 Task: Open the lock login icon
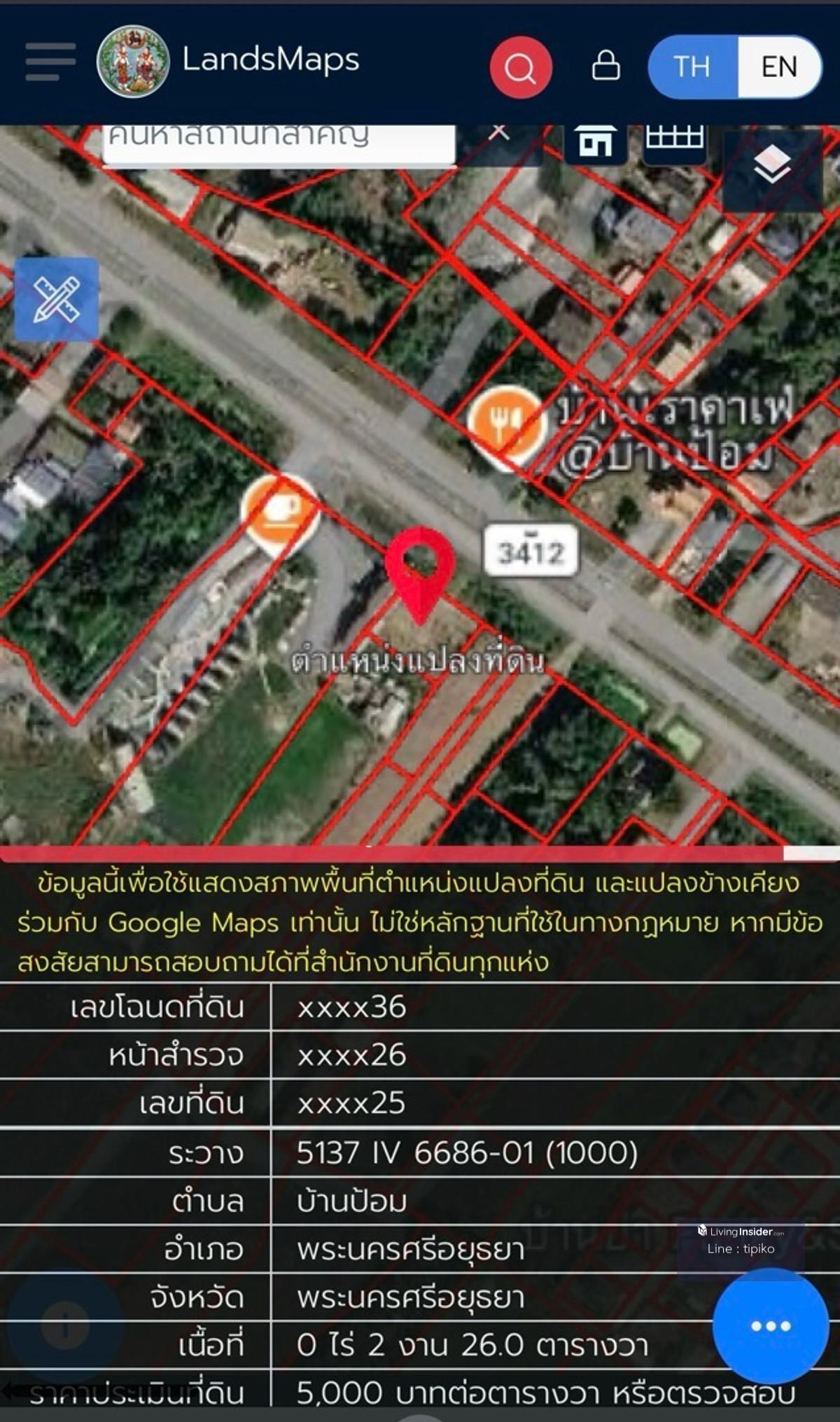point(605,66)
